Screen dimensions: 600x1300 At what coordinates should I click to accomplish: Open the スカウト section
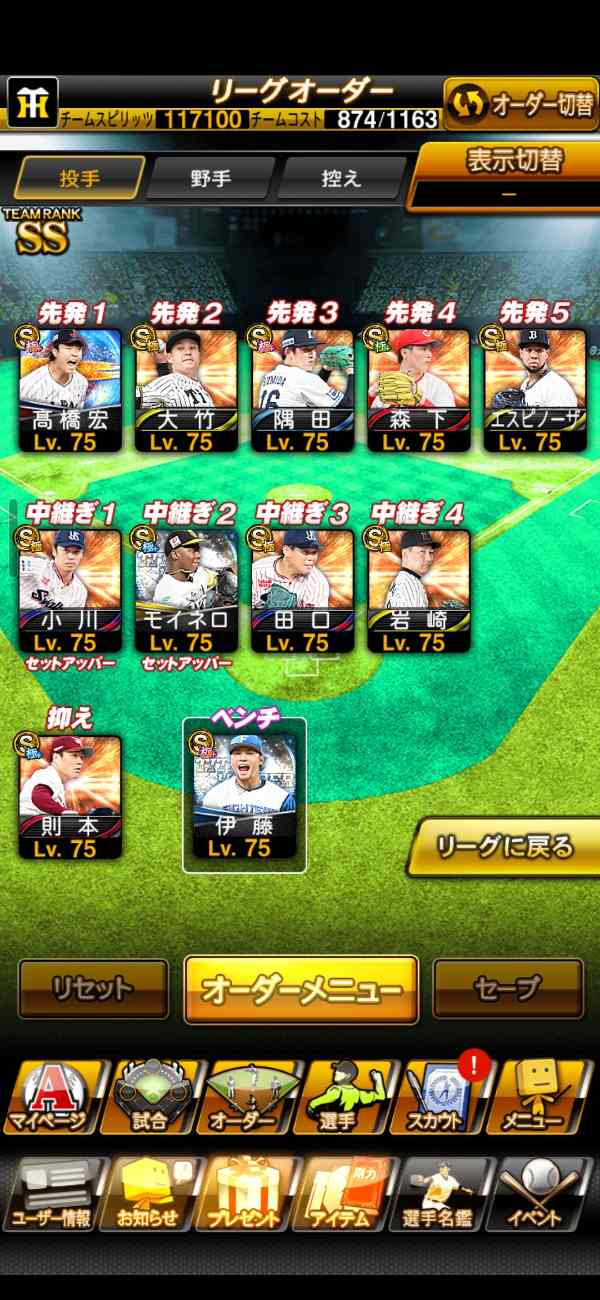445,1098
